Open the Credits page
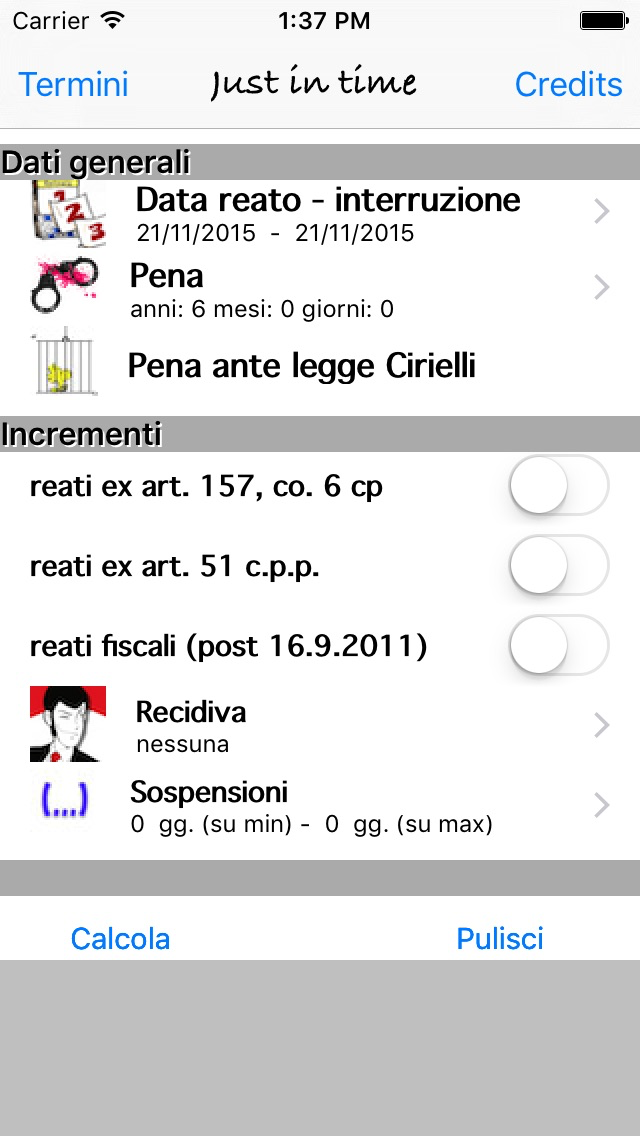640x1136 pixels. pyautogui.click(x=568, y=84)
